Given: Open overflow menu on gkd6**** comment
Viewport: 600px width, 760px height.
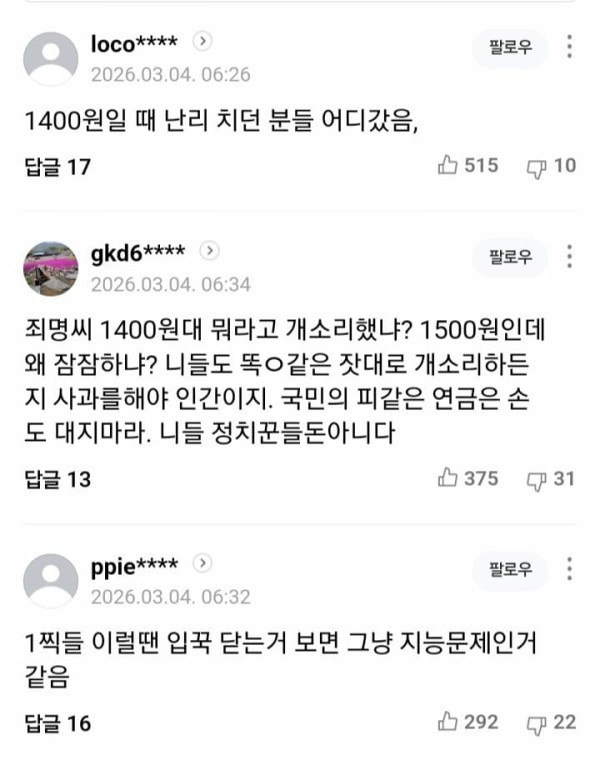Looking at the screenshot, I should point(569,257).
